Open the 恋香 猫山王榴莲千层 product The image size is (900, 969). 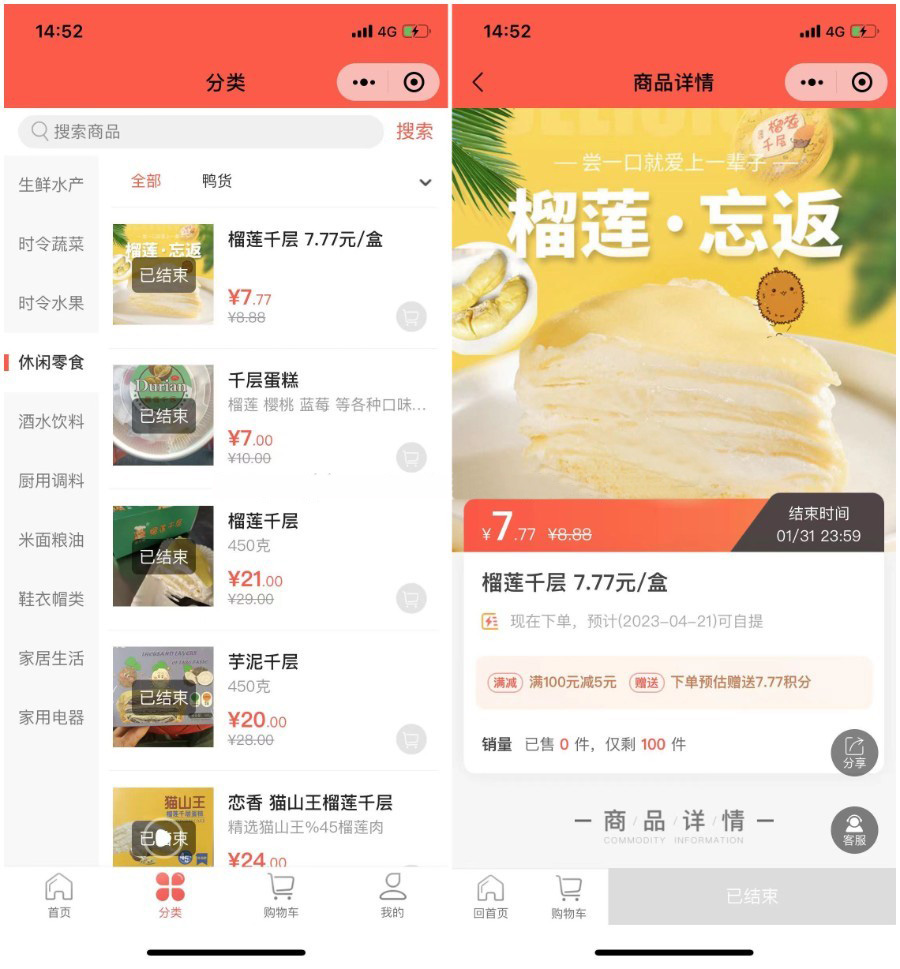[310, 803]
